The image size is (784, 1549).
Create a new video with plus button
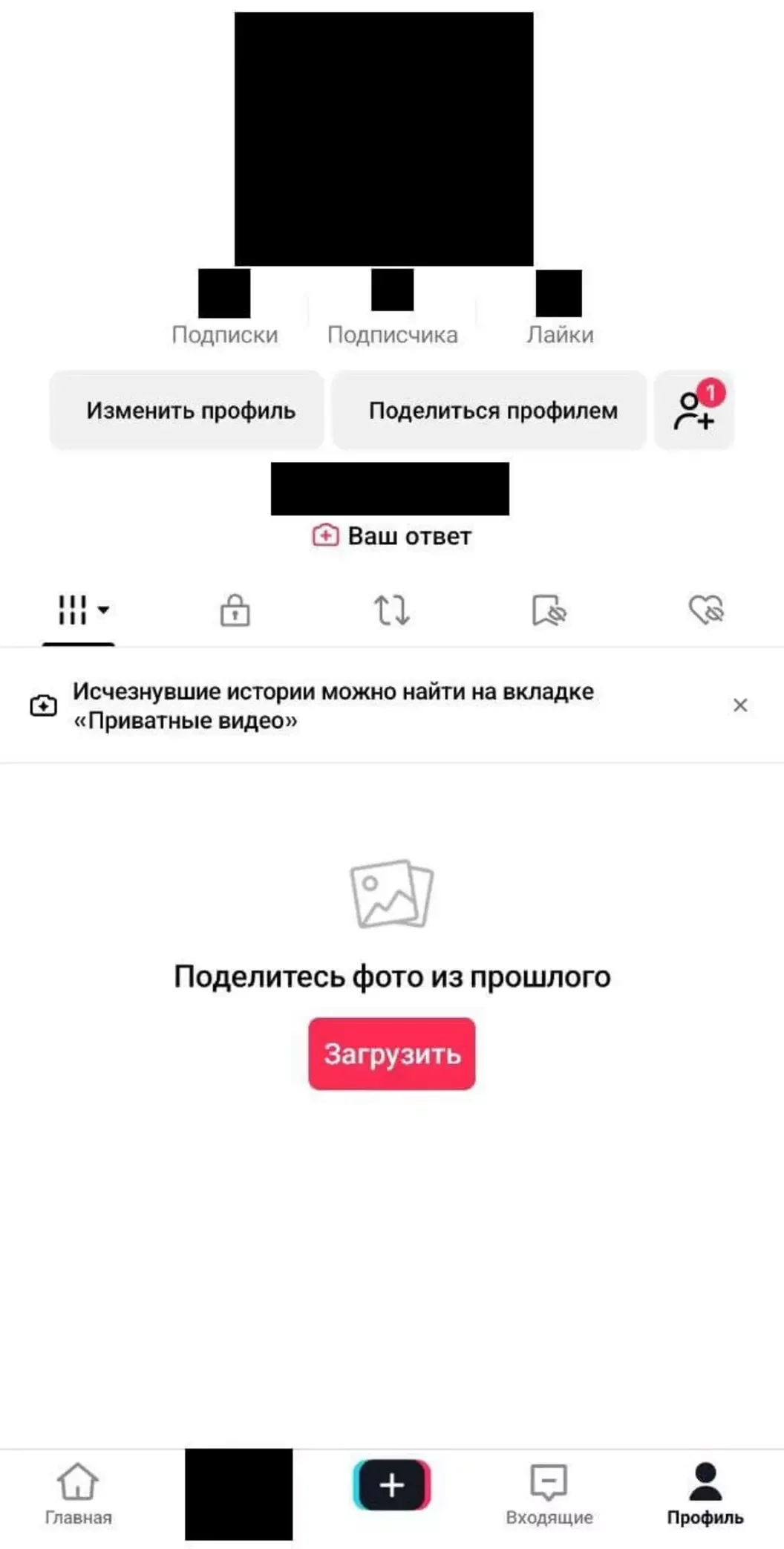coord(392,1485)
